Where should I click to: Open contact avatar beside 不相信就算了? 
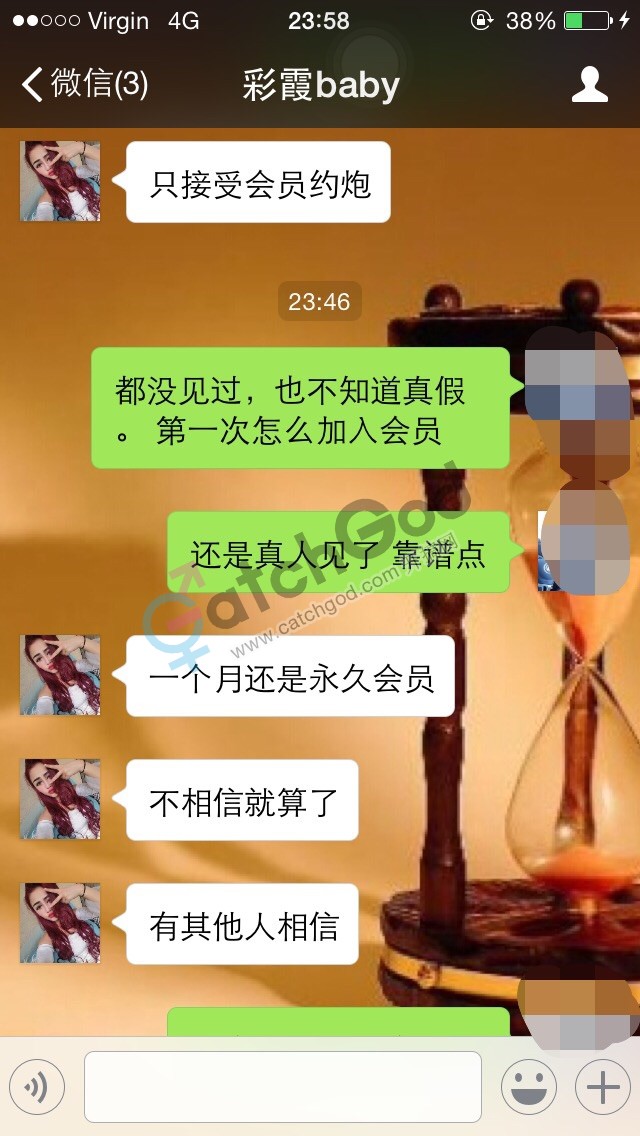pos(60,799)
